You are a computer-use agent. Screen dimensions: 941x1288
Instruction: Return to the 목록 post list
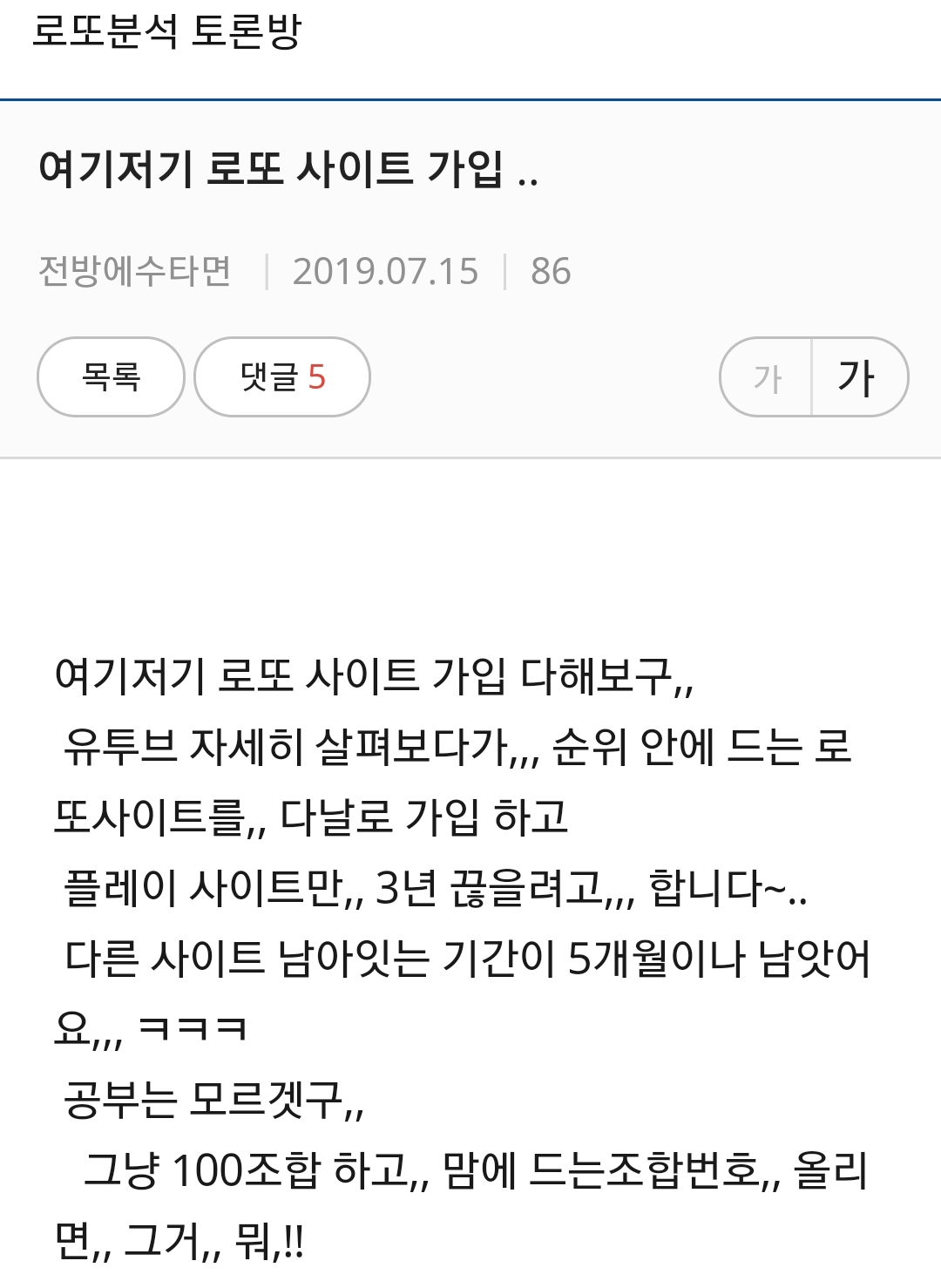111,377
